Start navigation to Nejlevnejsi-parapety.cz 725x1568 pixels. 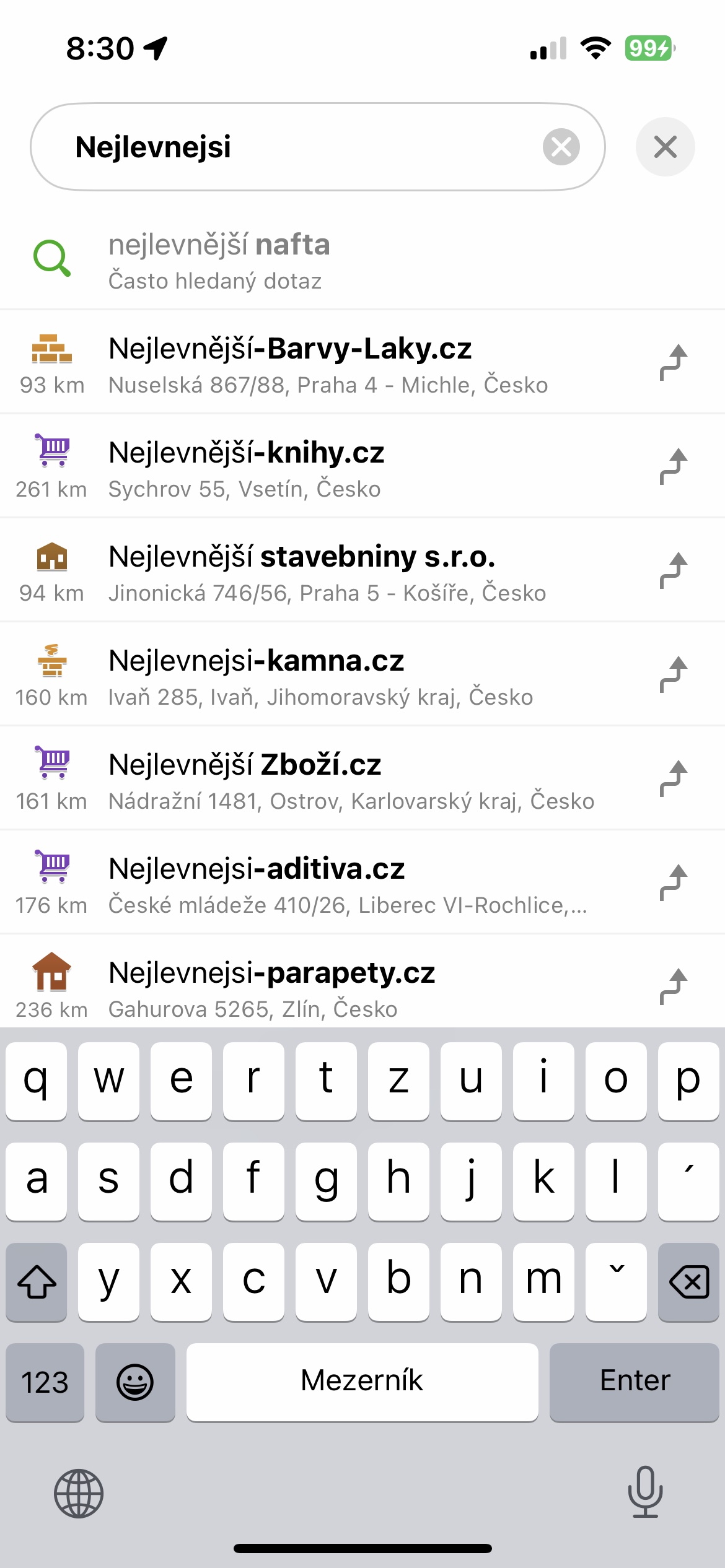coord(674,986)
